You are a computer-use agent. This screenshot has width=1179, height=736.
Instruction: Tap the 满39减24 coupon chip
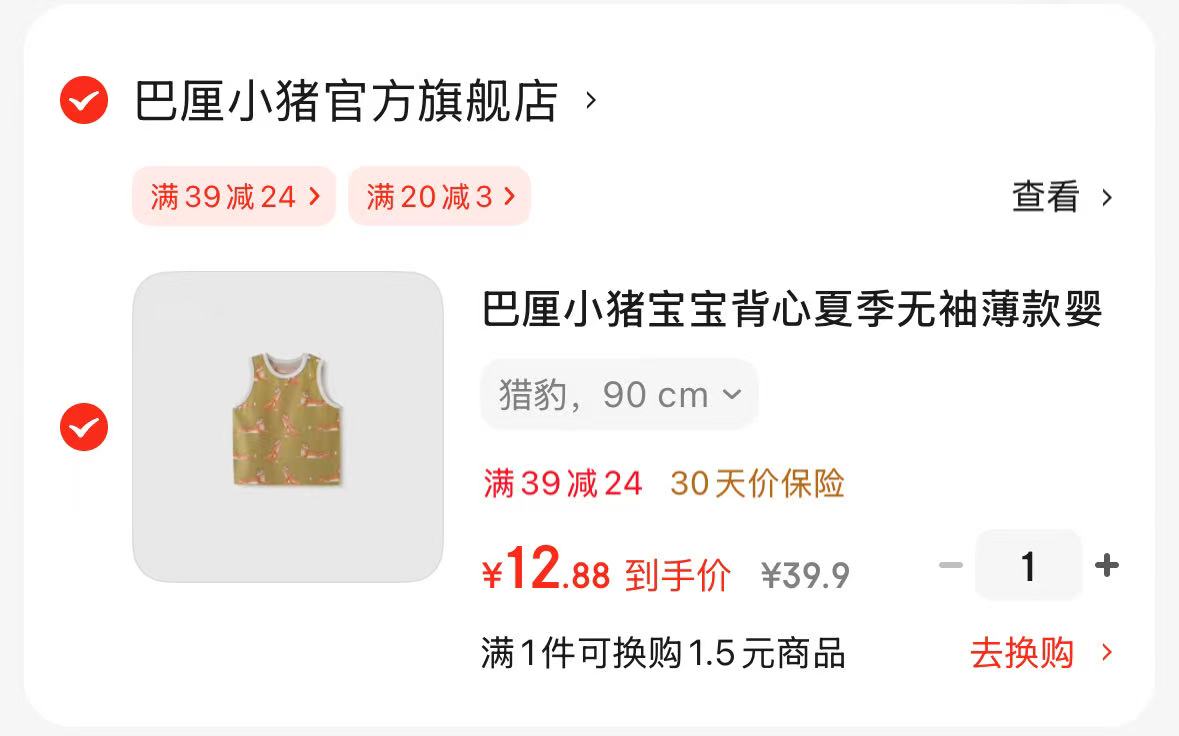point(234,196)
